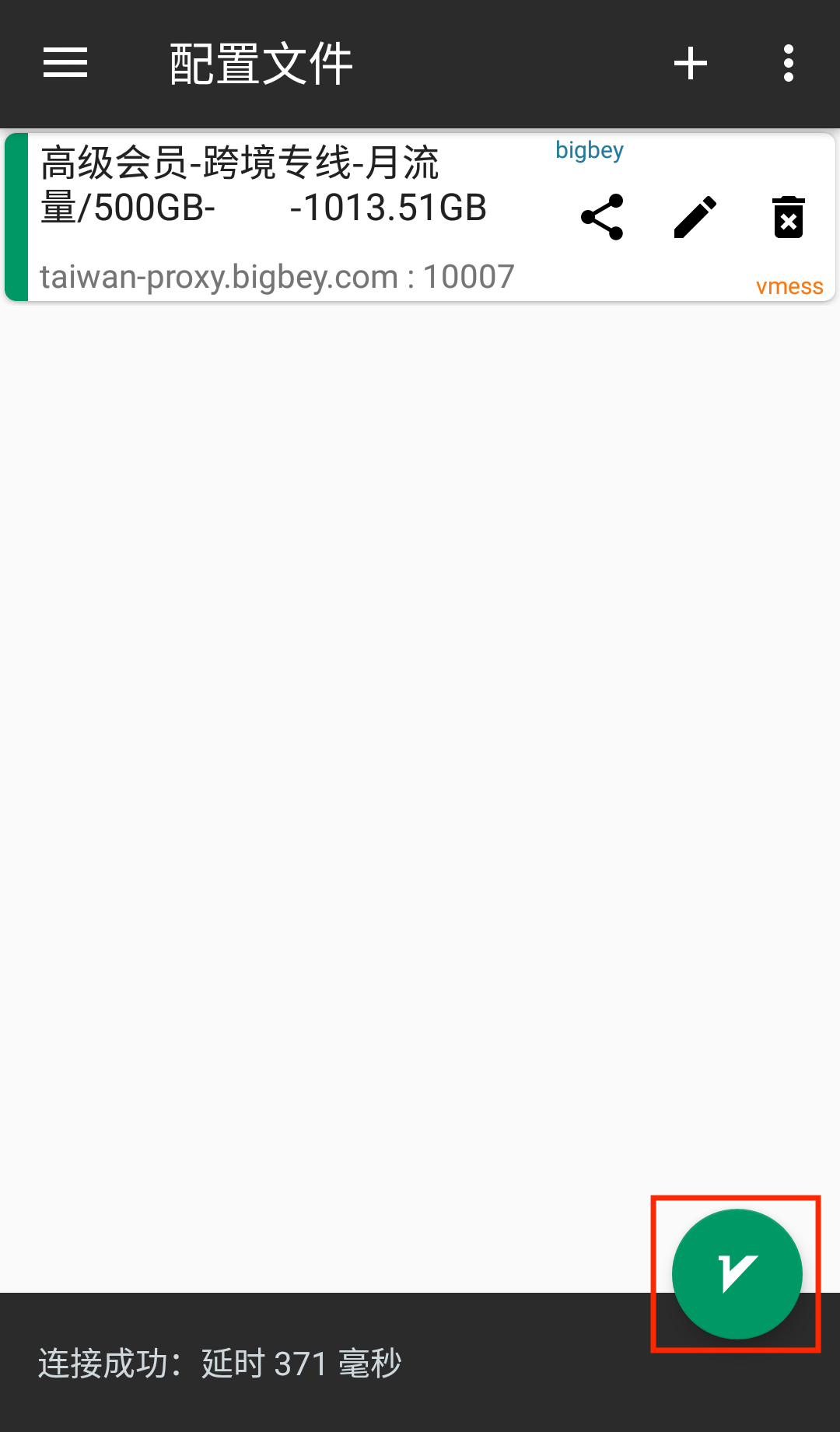Open the hamburger drawer menu
Image resolution: width=840 pixels, height=1432 pixels.
[x=65, y=63]
